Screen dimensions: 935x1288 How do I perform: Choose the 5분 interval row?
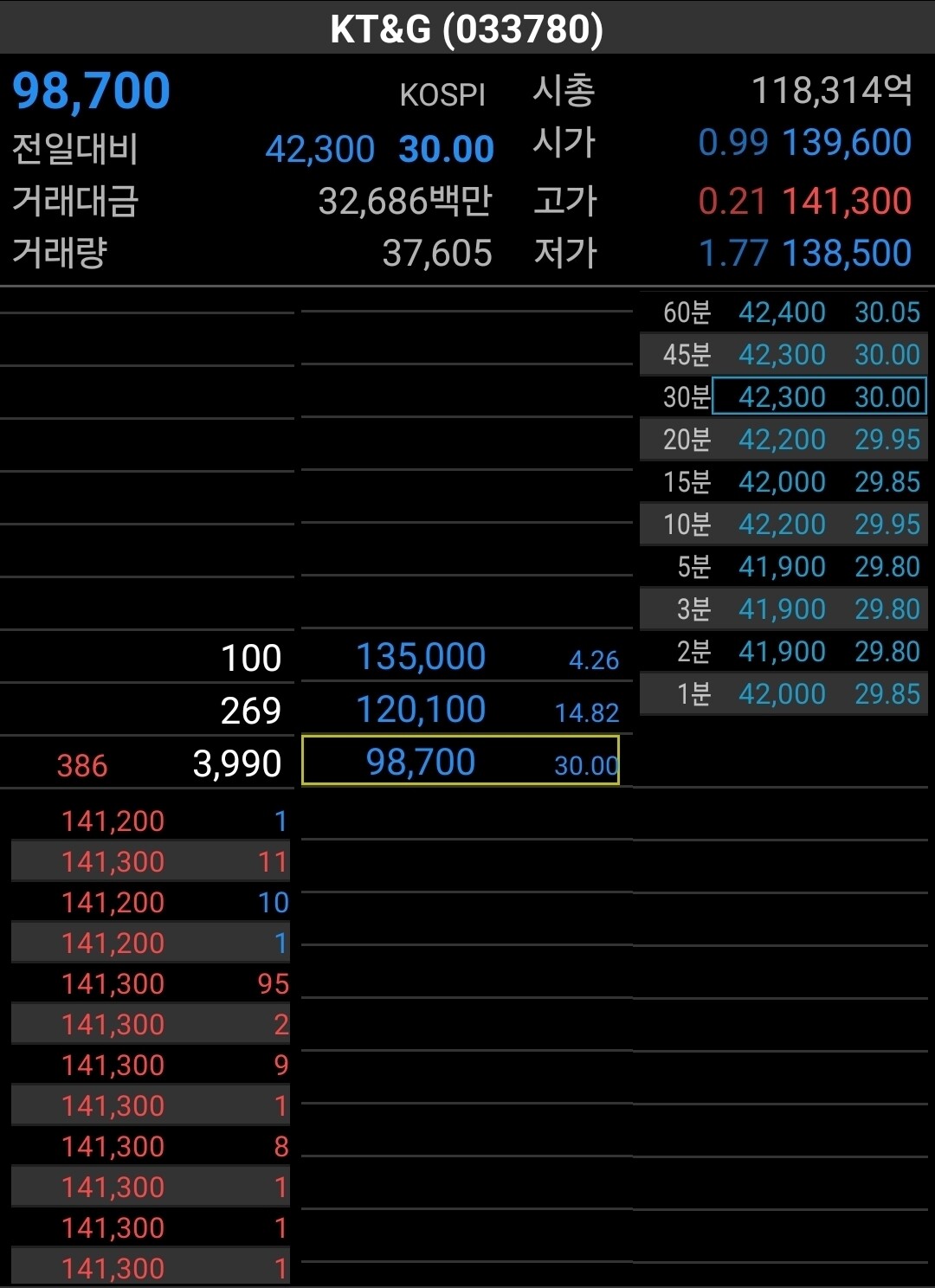pos(783,567)
